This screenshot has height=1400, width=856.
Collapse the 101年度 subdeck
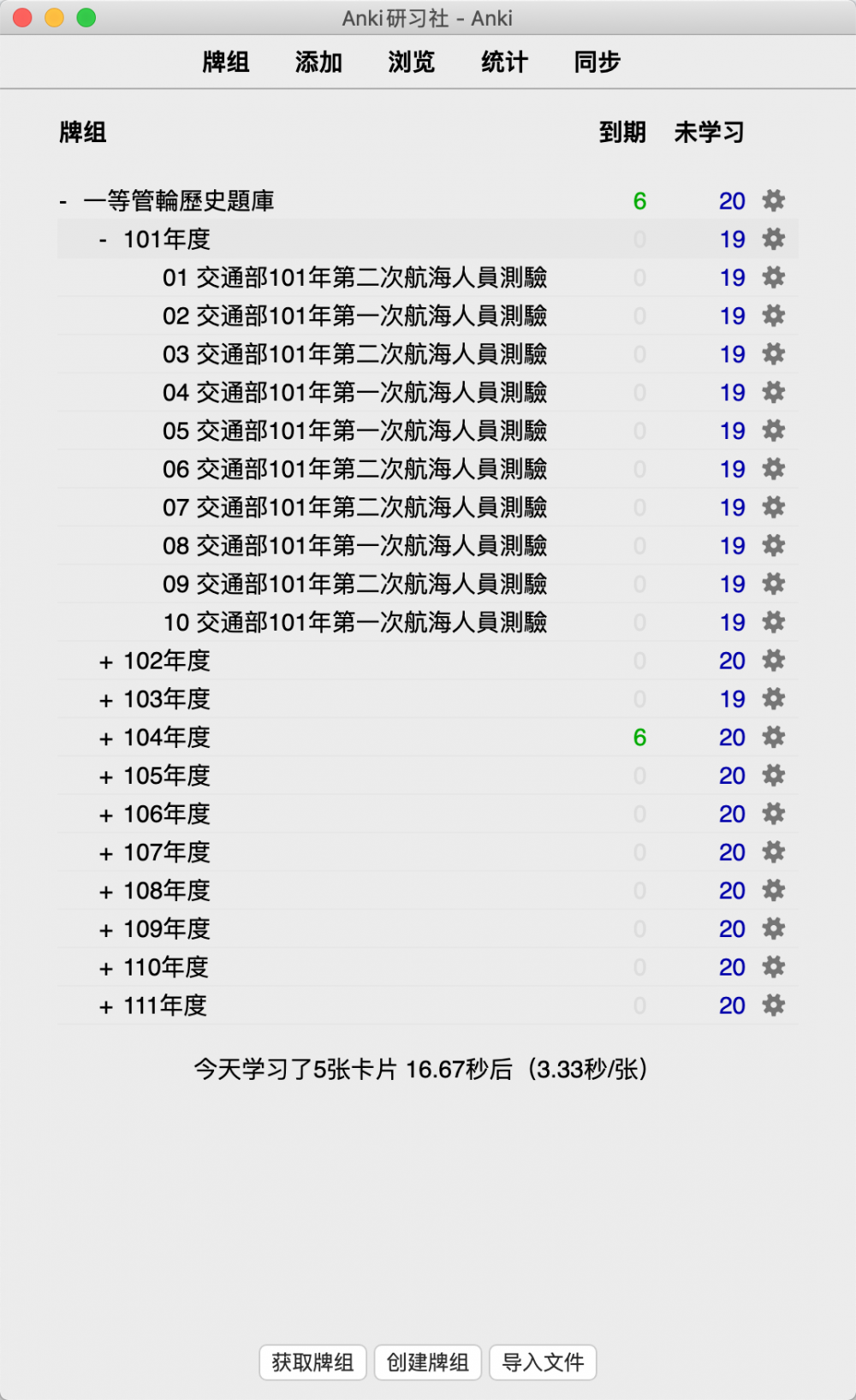click(103, 240)
